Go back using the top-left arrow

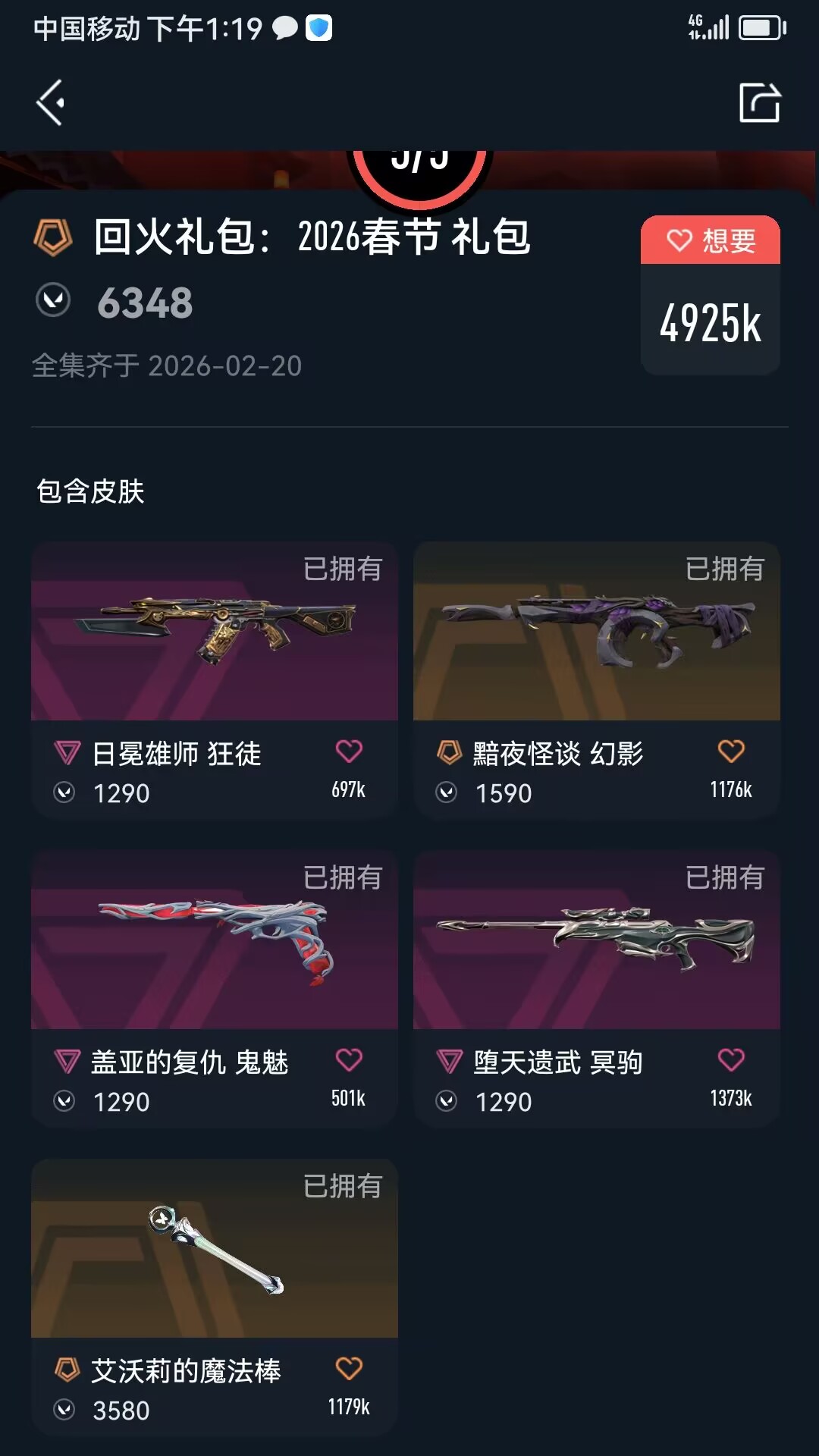pyautogui.click(x=50, y=102)
